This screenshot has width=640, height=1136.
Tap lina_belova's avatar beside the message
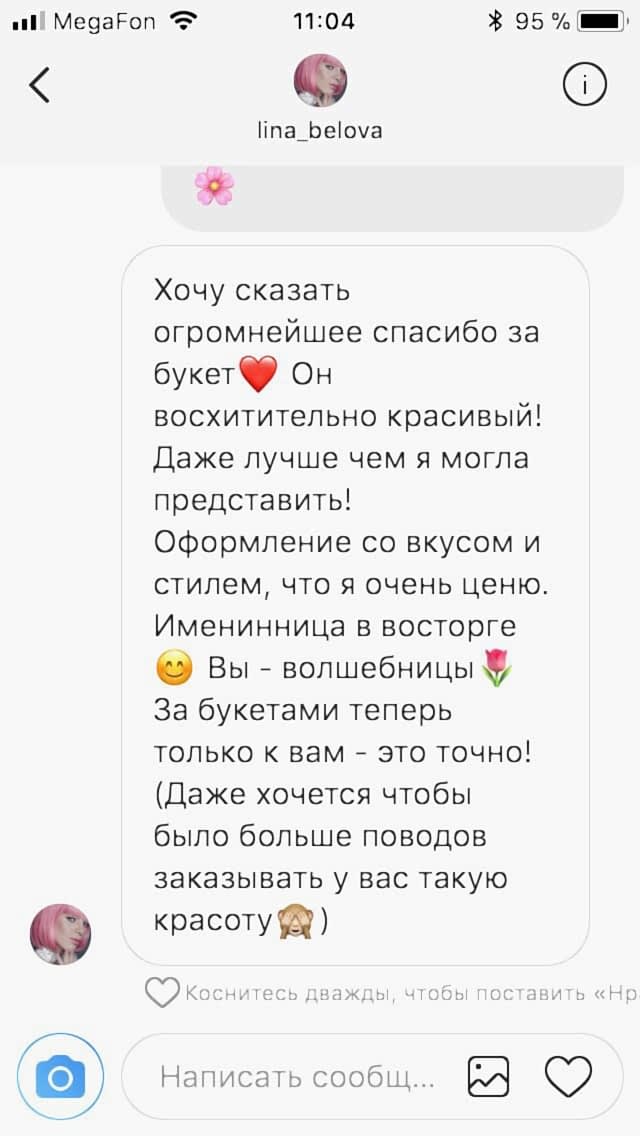point(61,934)
